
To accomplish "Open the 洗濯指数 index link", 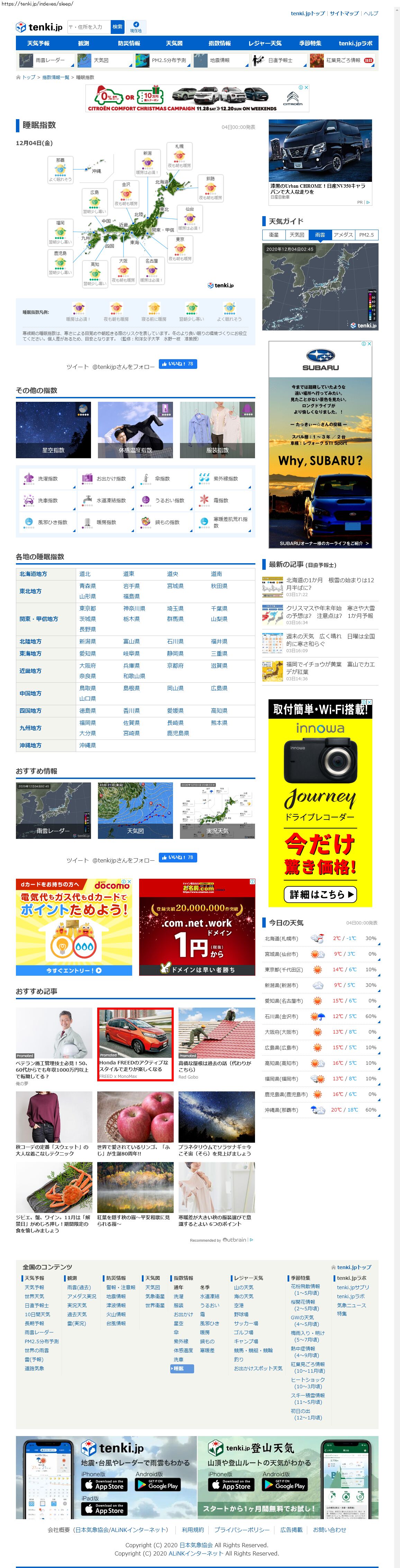I will (47, 478).
